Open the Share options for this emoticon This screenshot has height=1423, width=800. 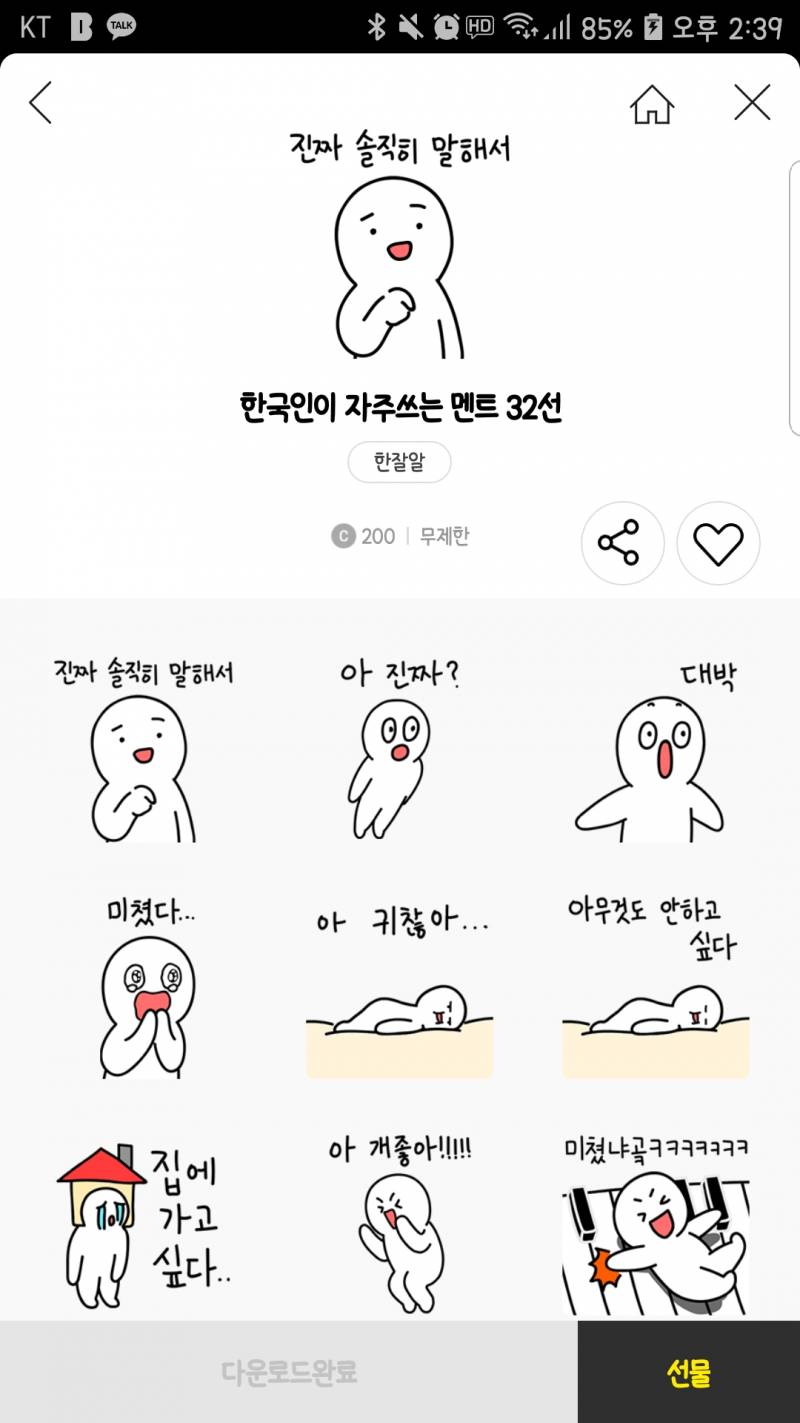click(623, 543)
